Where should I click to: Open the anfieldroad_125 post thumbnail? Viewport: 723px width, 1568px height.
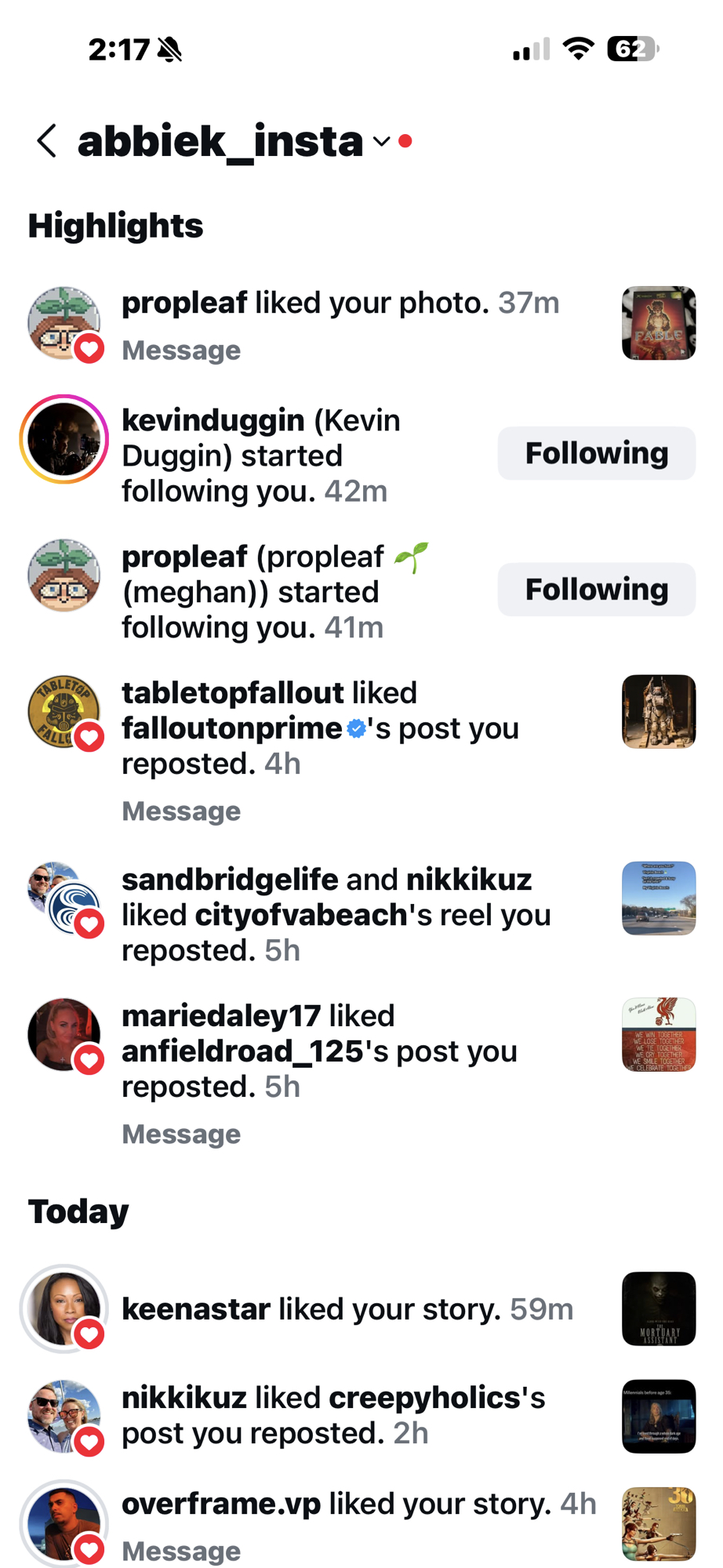pyautogui.click(x=658, y=1035)
